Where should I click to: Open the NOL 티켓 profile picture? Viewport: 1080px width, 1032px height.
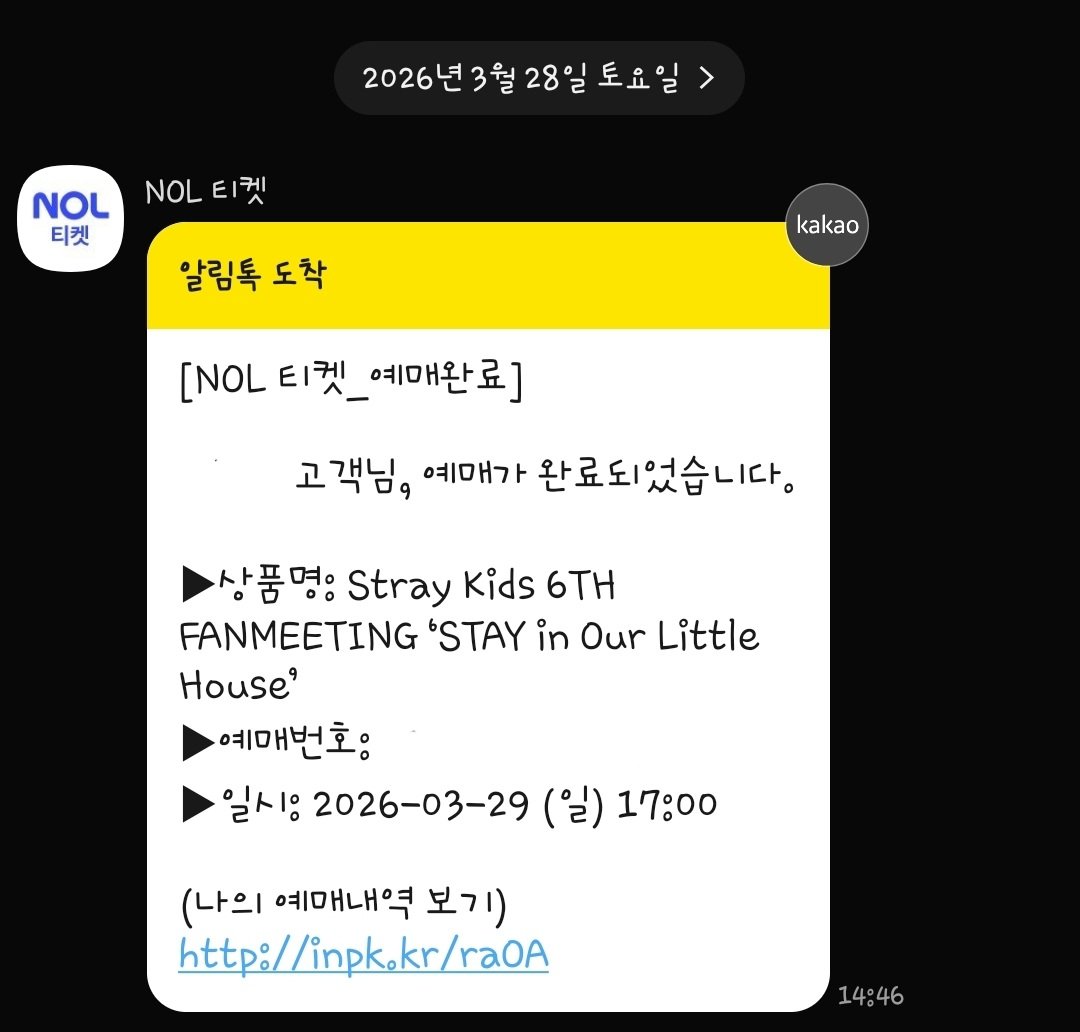(71, 218)
